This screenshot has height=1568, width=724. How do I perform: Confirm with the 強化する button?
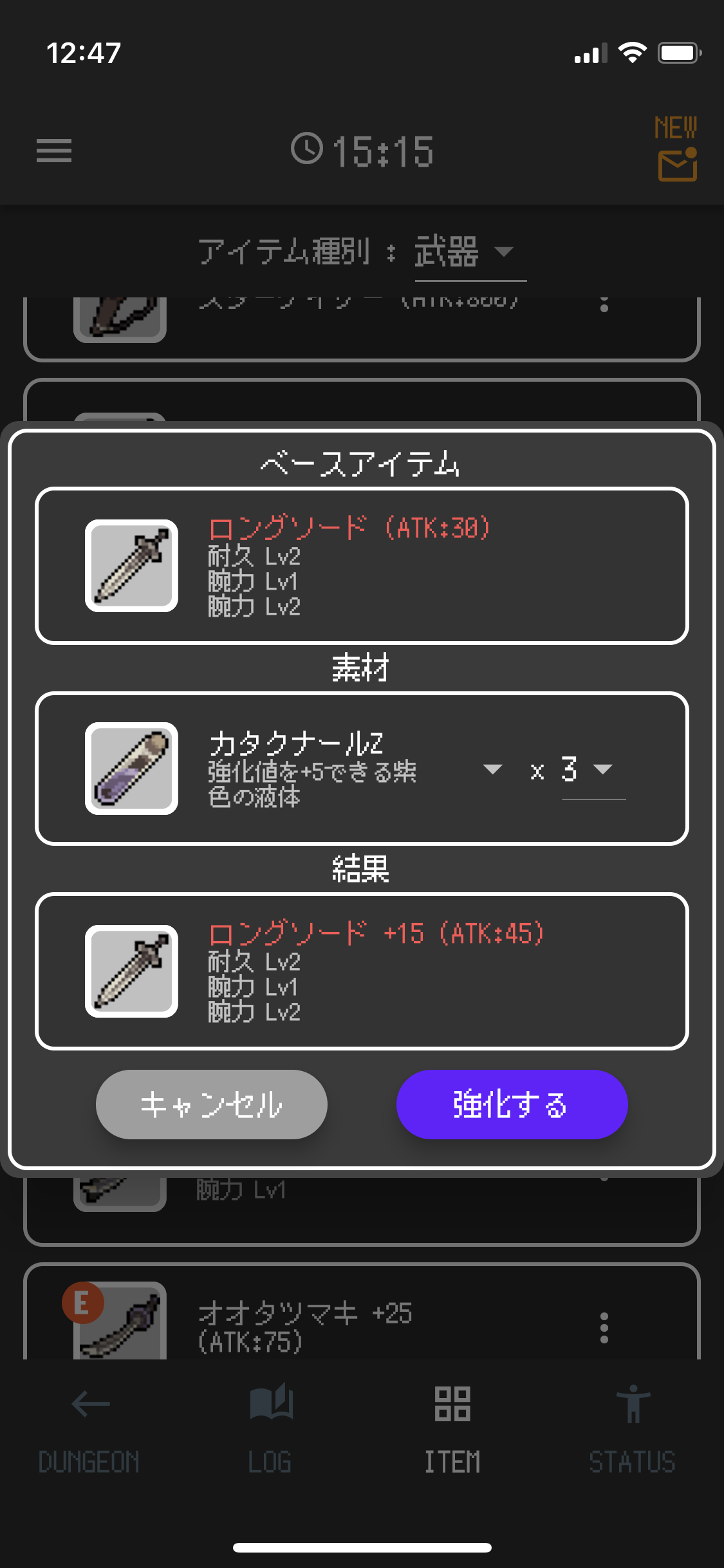click(512, 1104)
